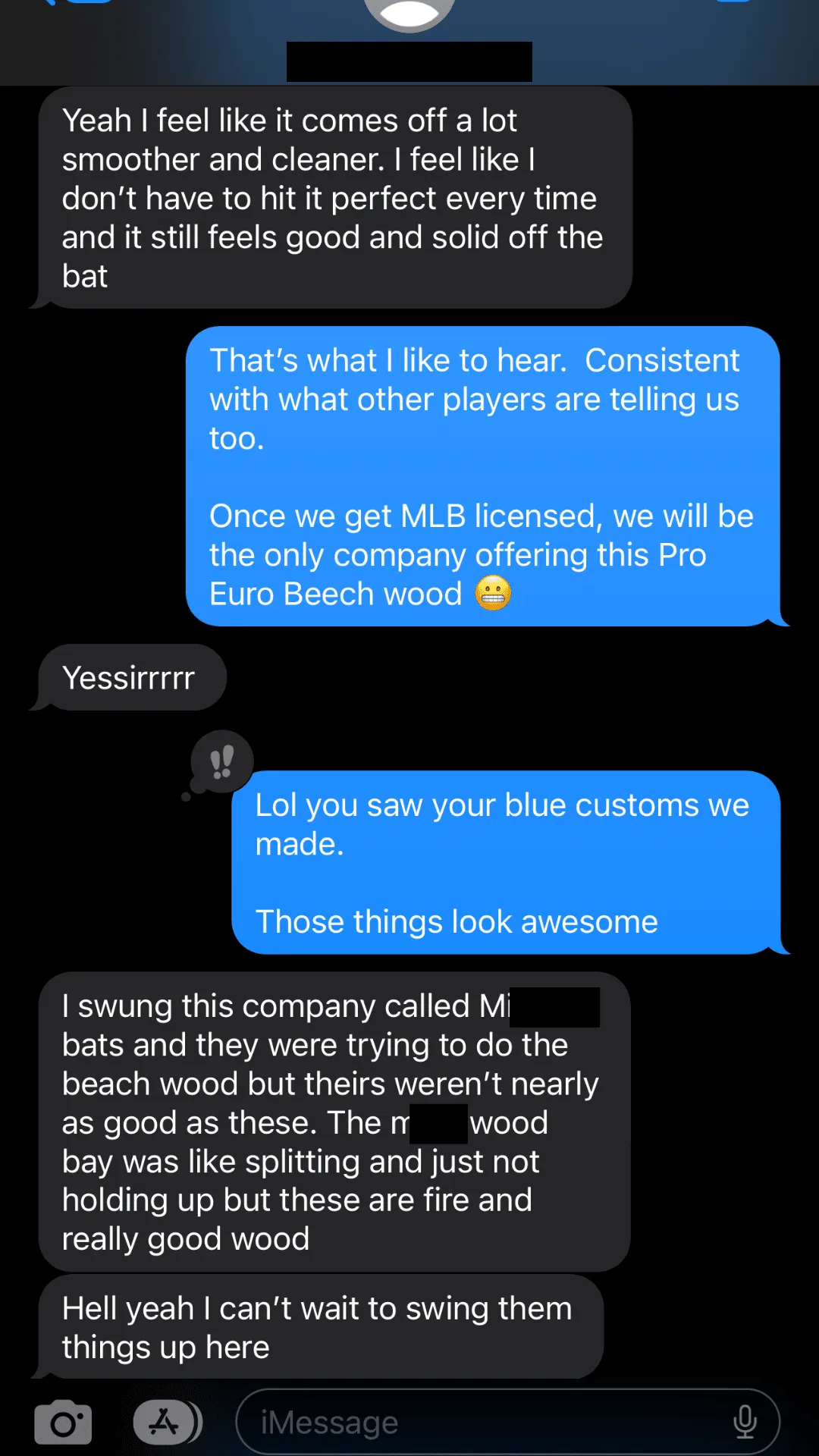Open the iMessage apps drawer

[166, 1423]
